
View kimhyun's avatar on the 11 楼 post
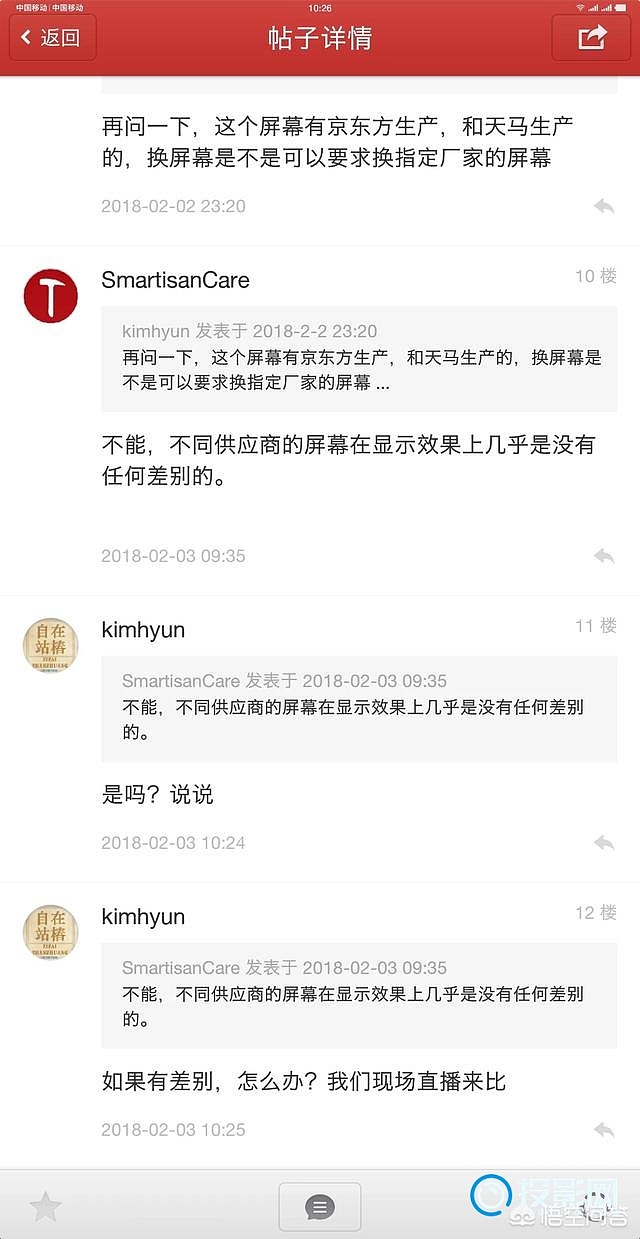pos(50,645)
